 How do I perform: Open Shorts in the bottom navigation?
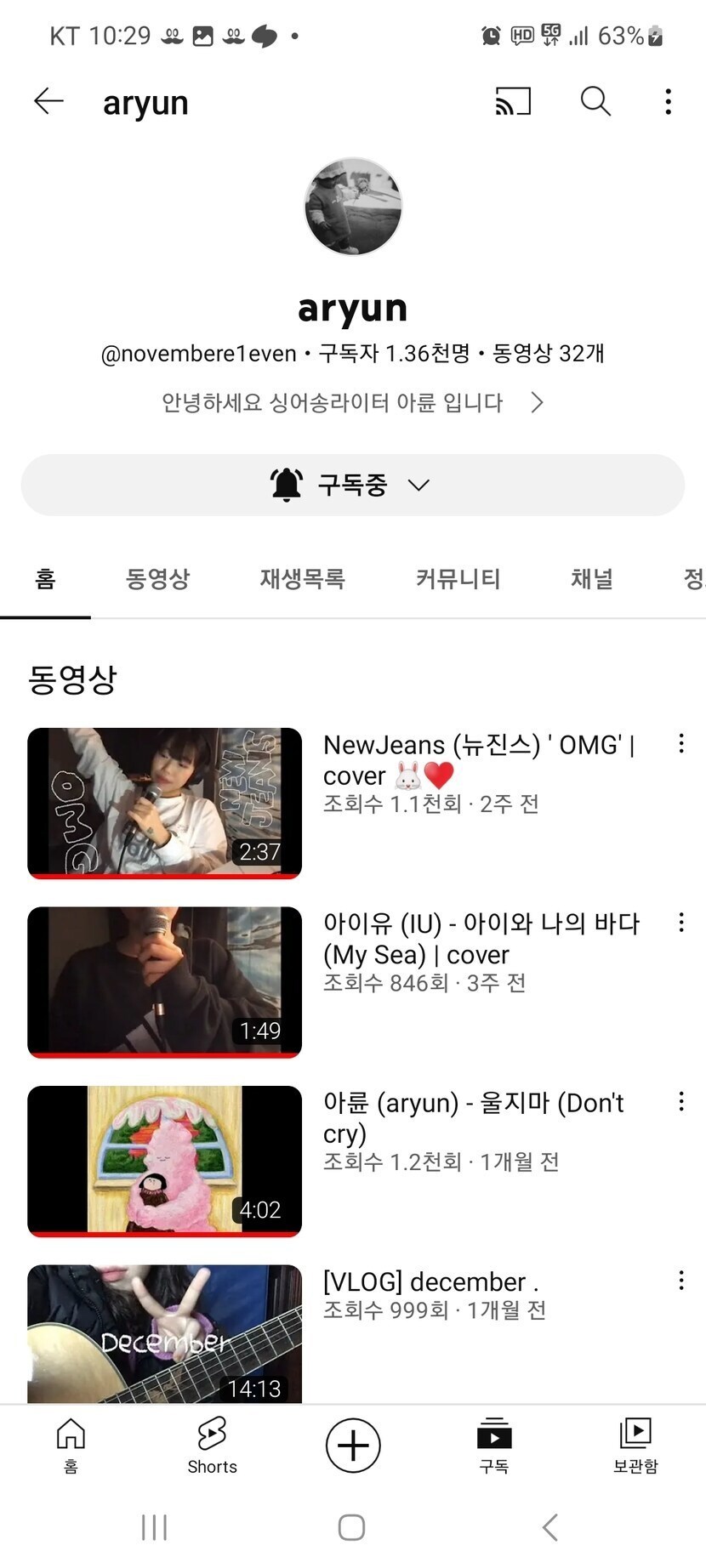(x=212, y=1446)
